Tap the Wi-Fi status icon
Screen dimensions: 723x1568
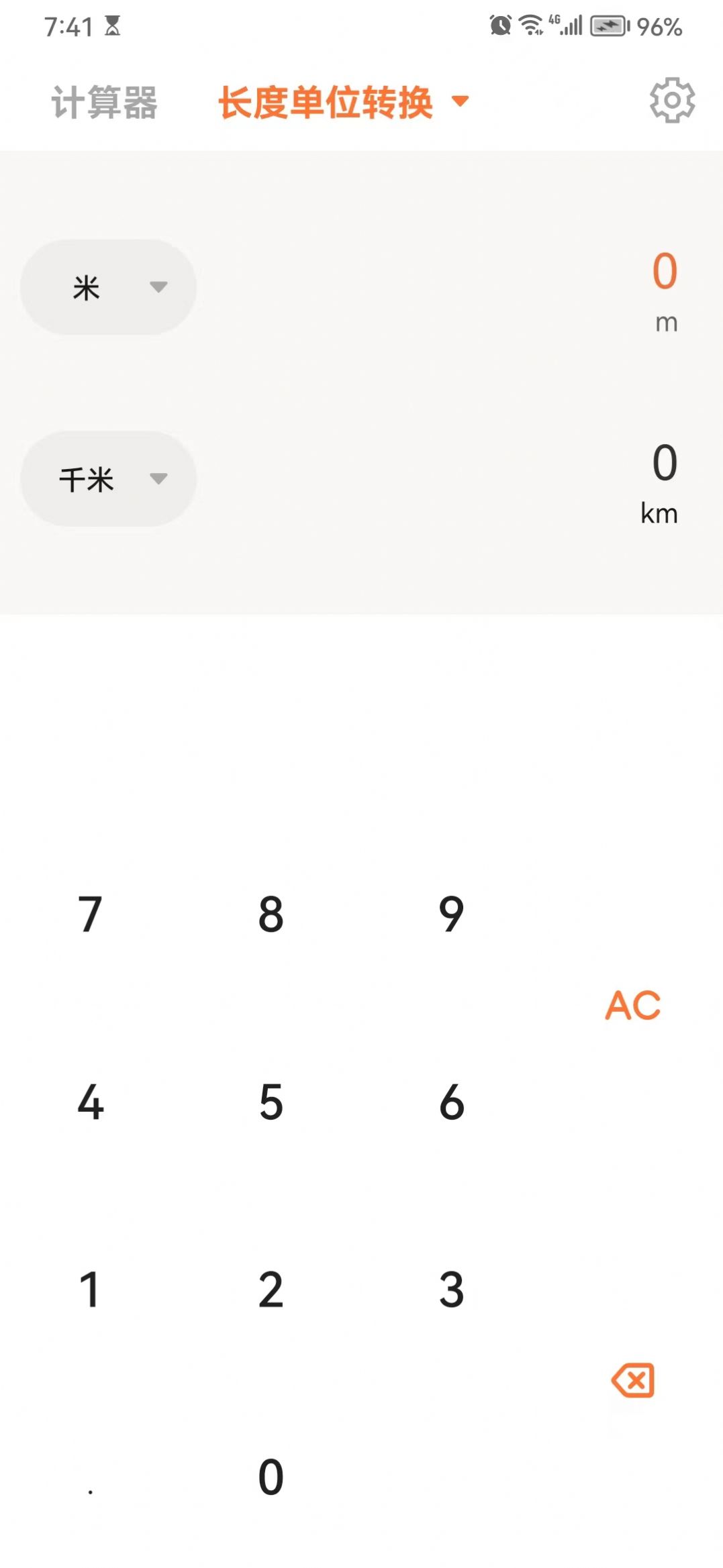point(530,25)
